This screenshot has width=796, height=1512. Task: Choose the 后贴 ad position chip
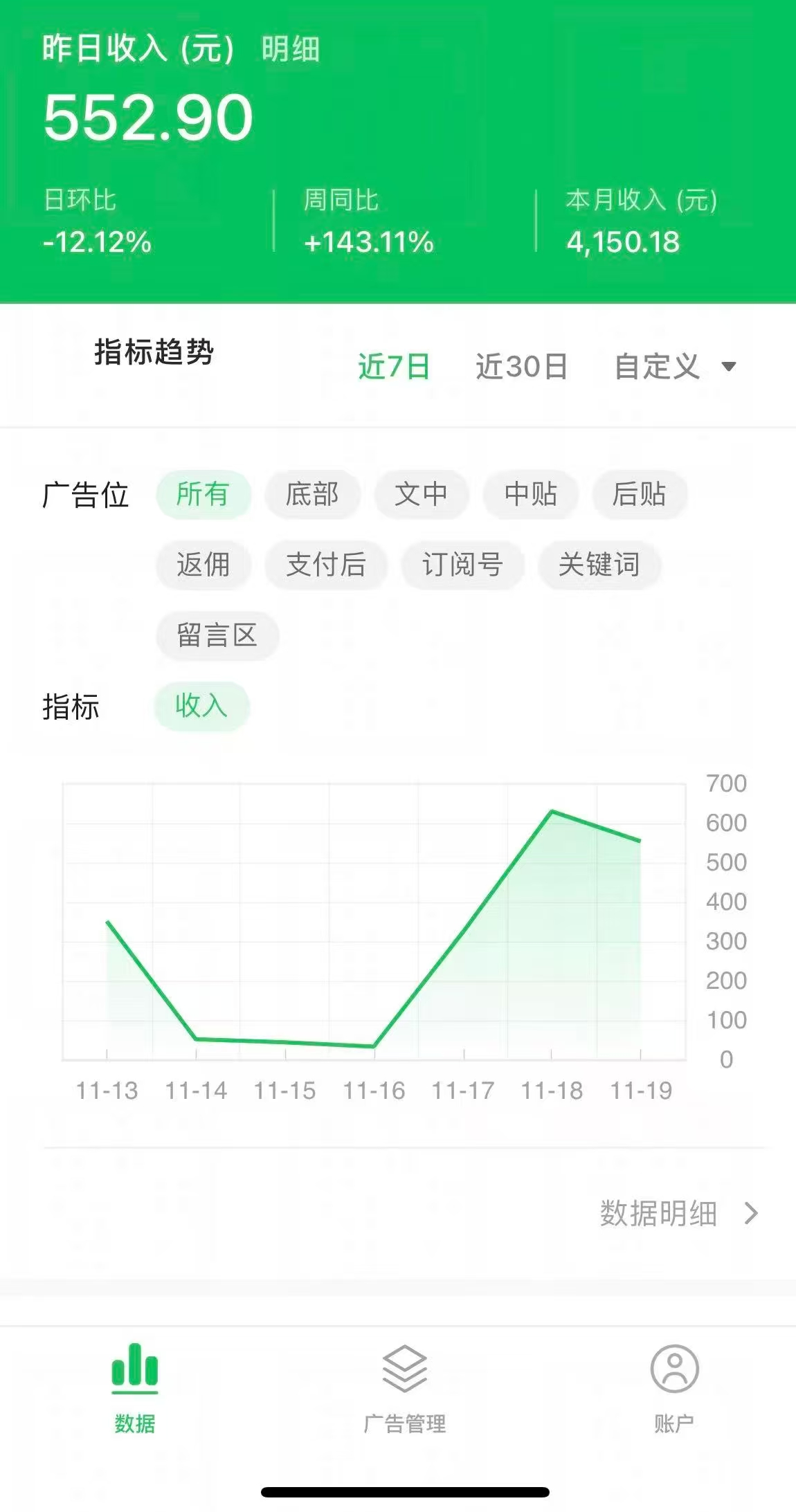click(639, 494)
